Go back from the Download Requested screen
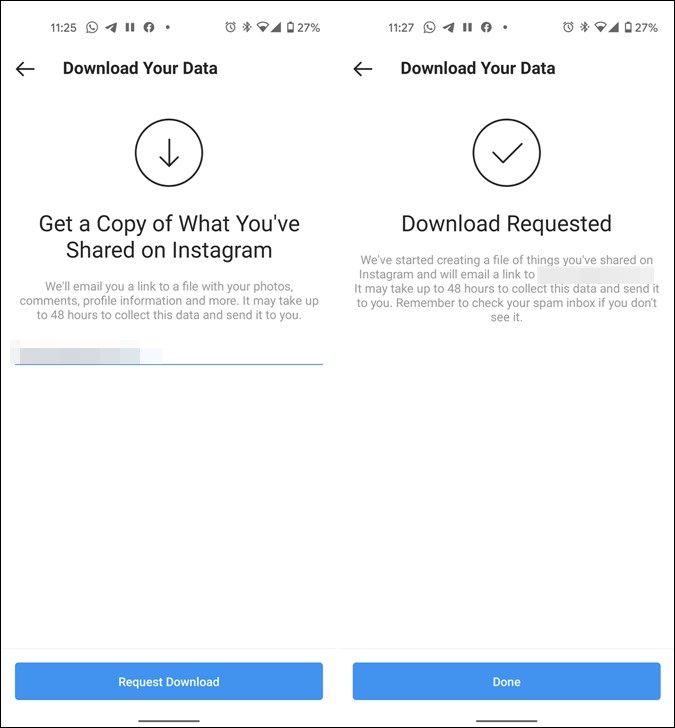The height and width of the screenshot is (728, 675). tap(363, 69)
